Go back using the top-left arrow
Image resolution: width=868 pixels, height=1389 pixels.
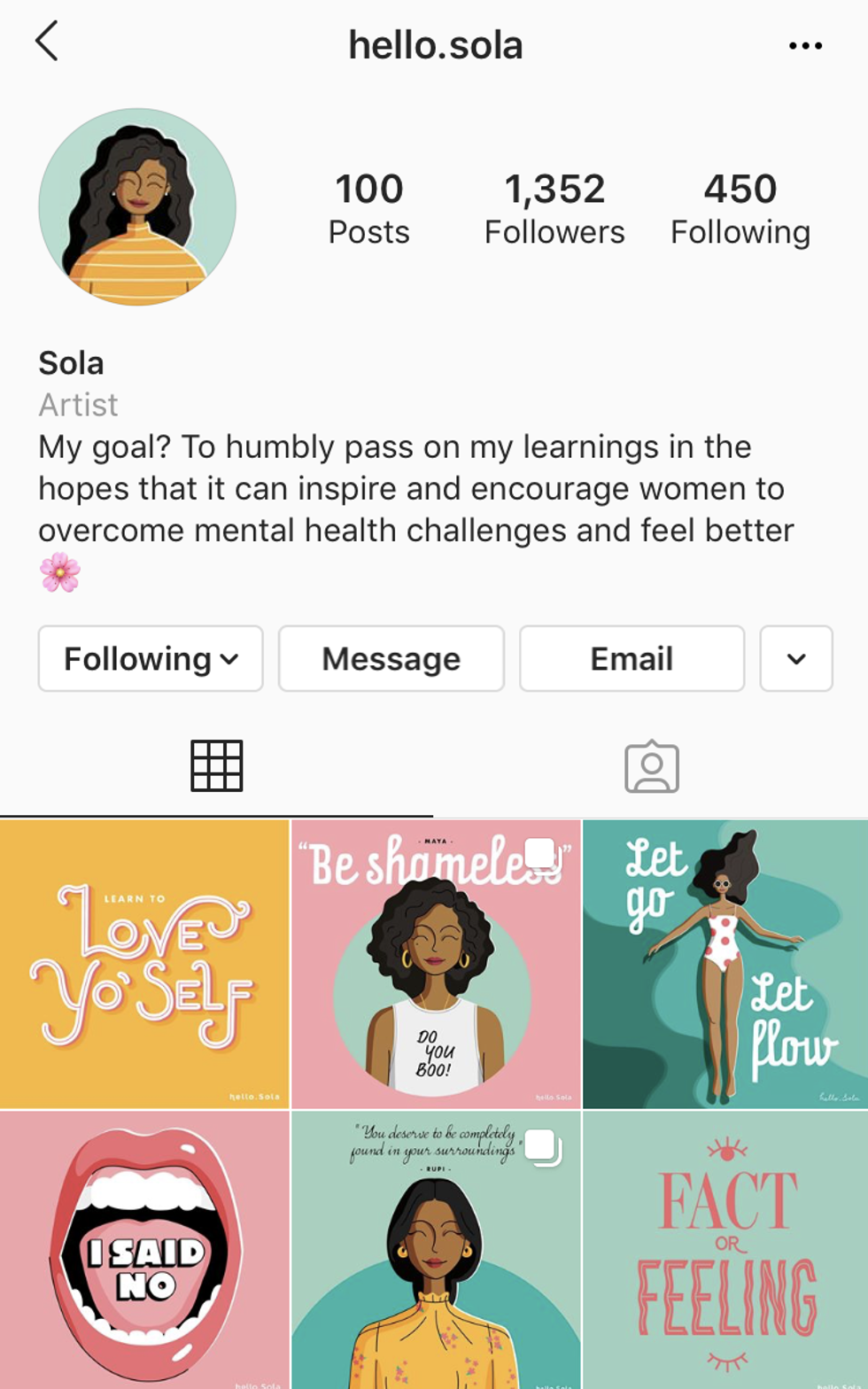47,42
